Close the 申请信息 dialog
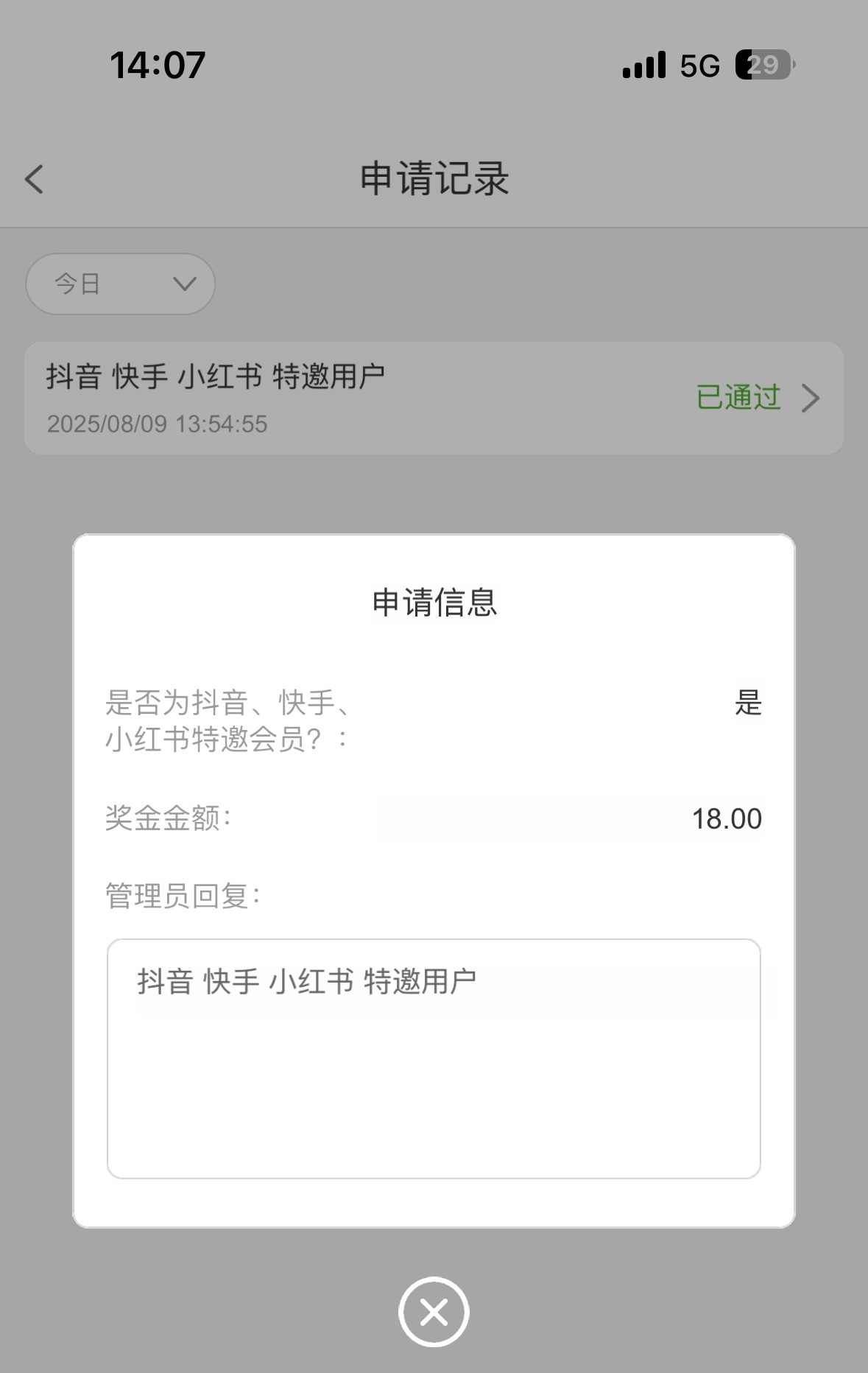The width and height of the screenshot is (868, 1373). [x=434, y=1312]
